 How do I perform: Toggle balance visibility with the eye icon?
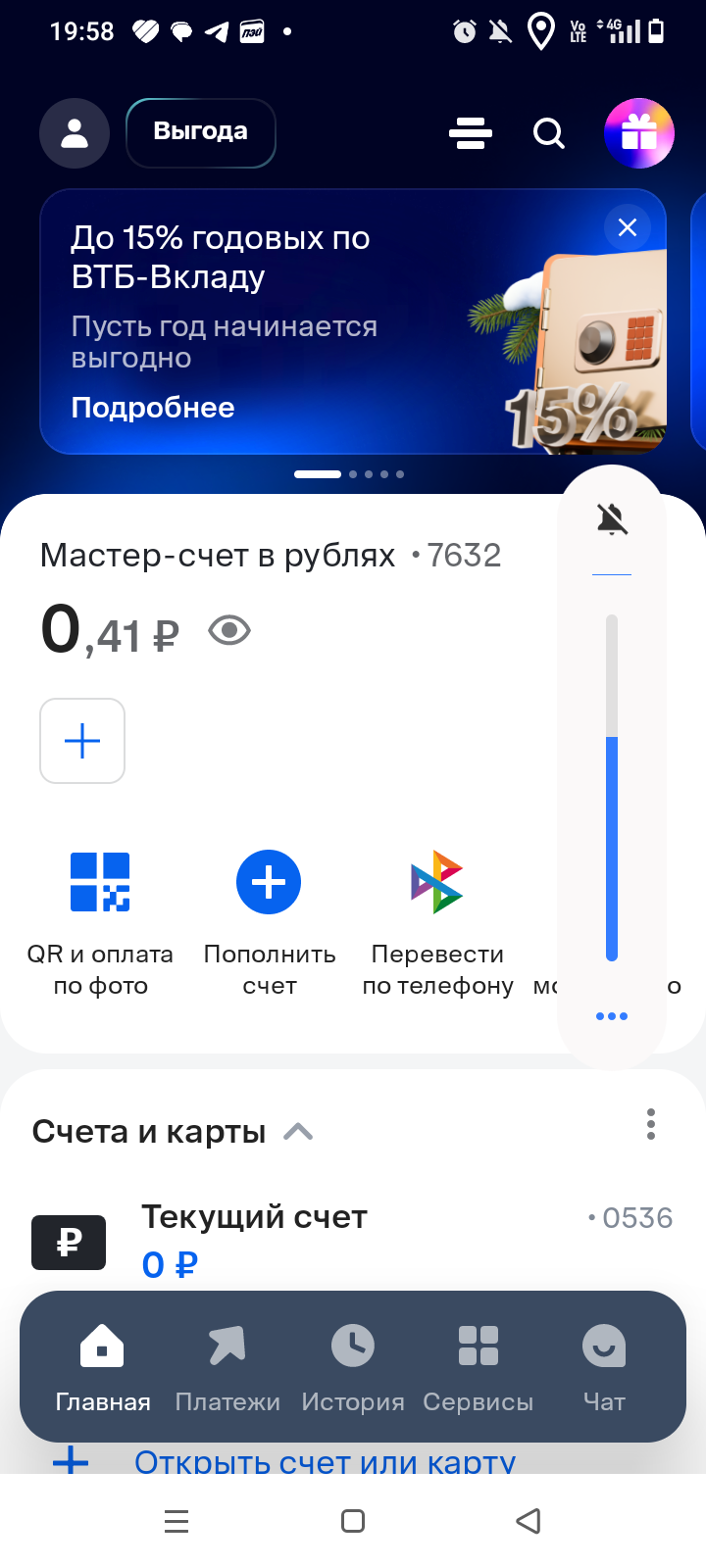(x=230, y=630)
